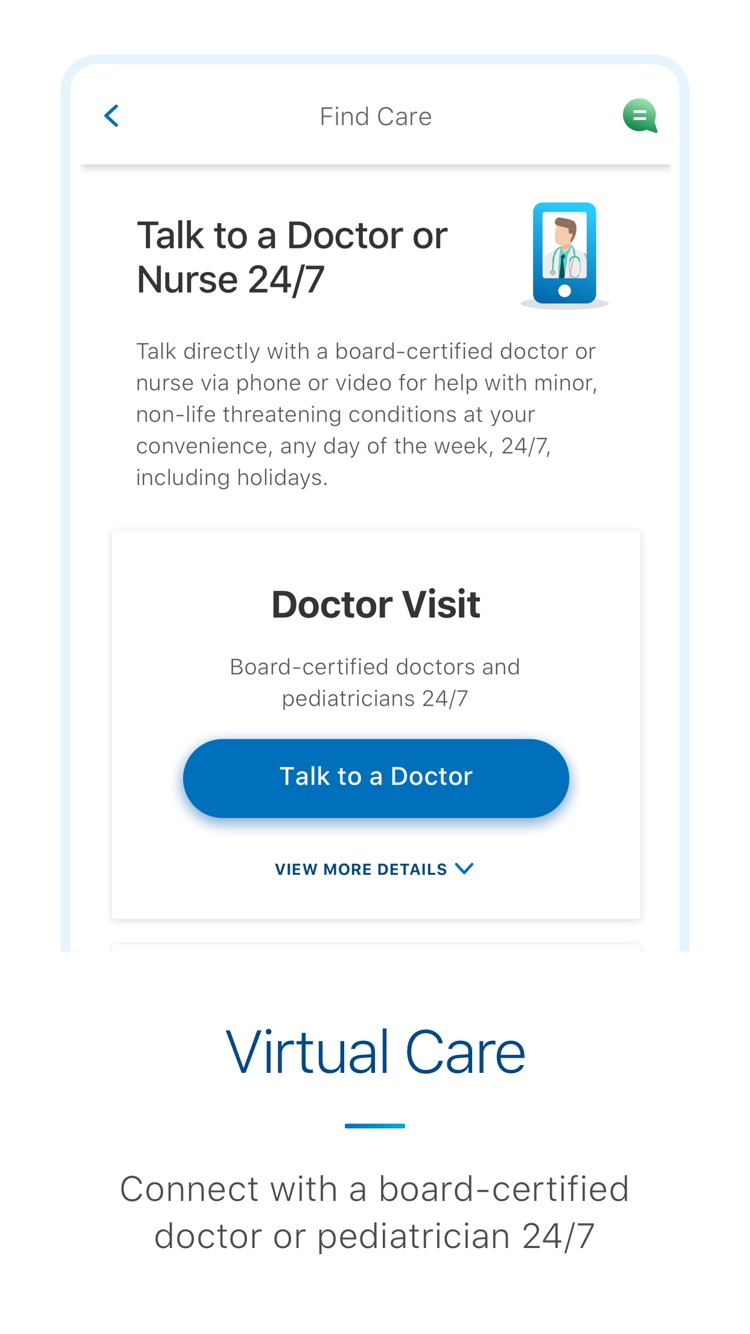Tap the navigation back icon beside Find Care
Screen dimensions: 750x1334
(x=111, y=116)
